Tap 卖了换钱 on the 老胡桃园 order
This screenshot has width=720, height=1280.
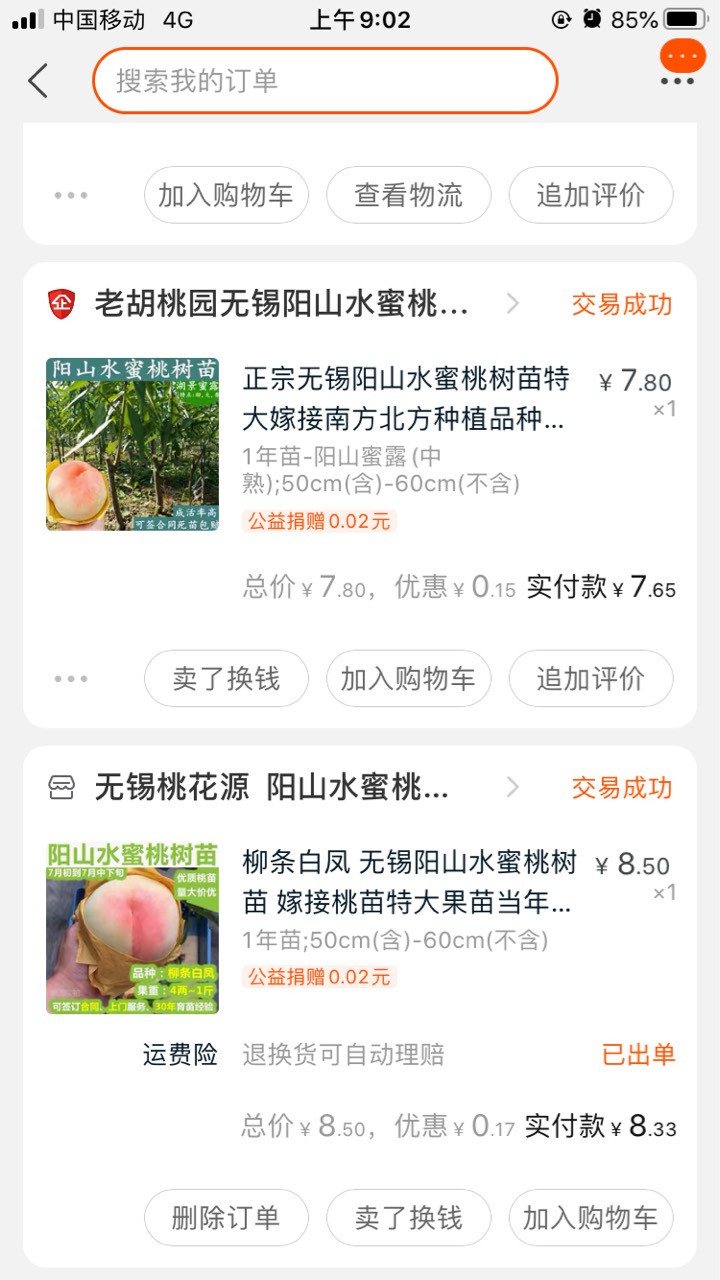point(226,679)
